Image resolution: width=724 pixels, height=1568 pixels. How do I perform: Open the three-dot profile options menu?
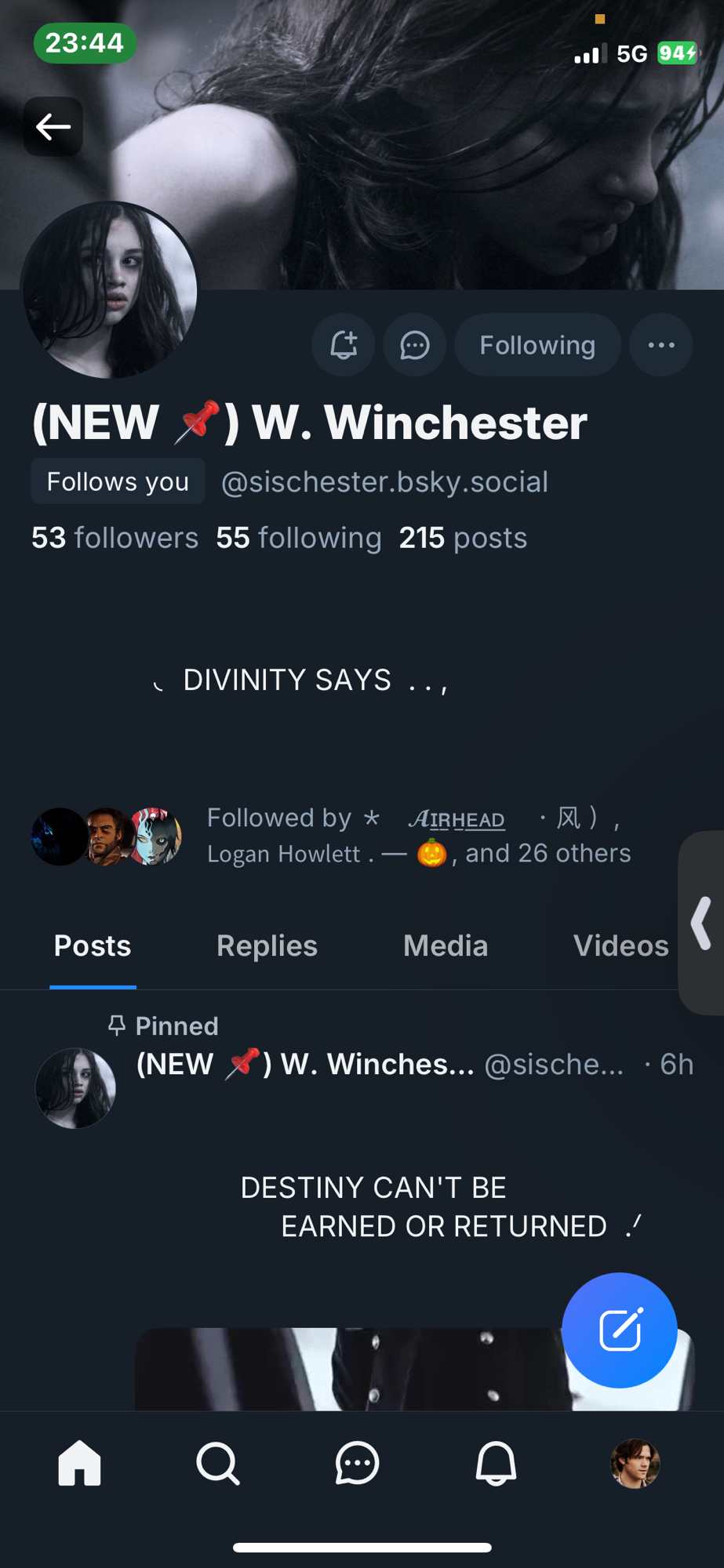[661, 345]
